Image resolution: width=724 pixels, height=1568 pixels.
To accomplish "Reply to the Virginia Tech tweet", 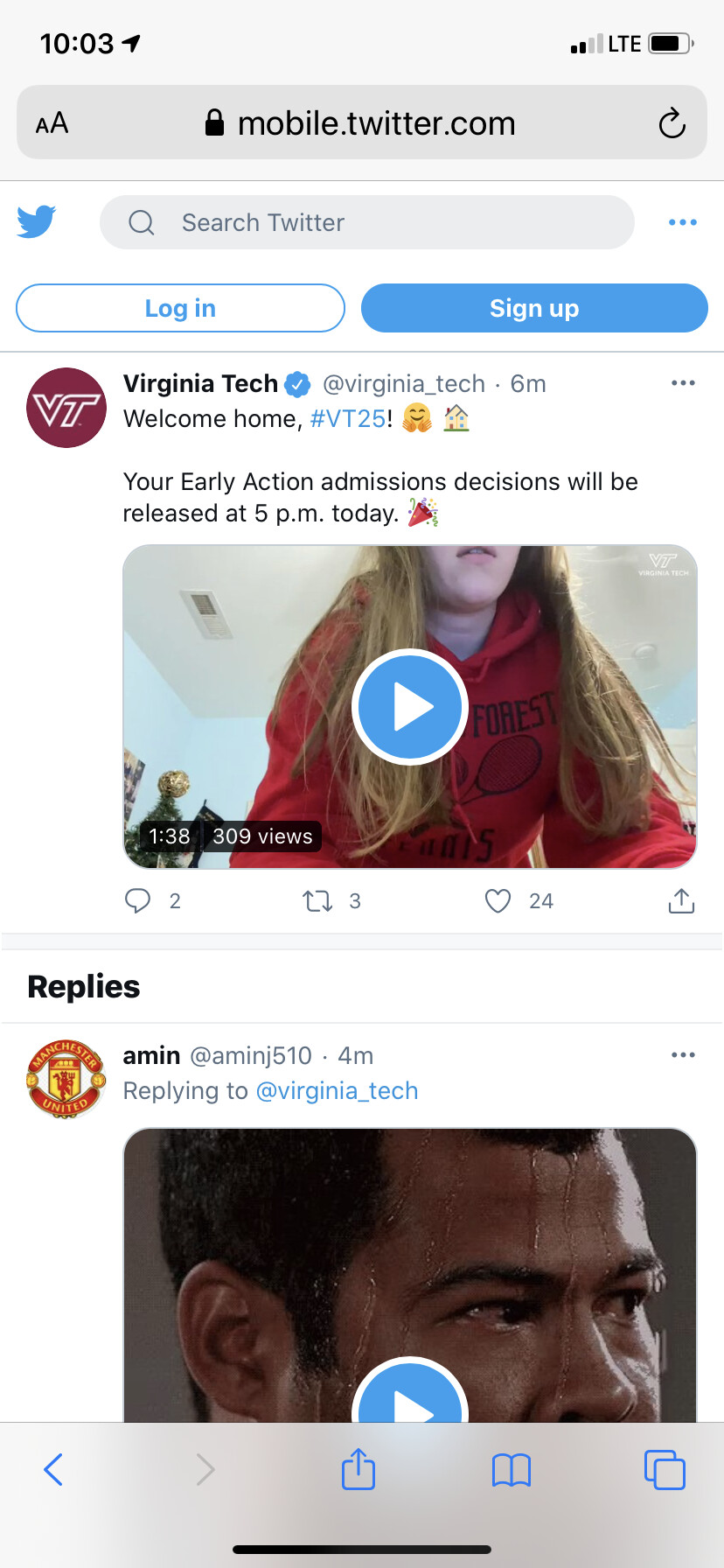I will tap(138, 900).
